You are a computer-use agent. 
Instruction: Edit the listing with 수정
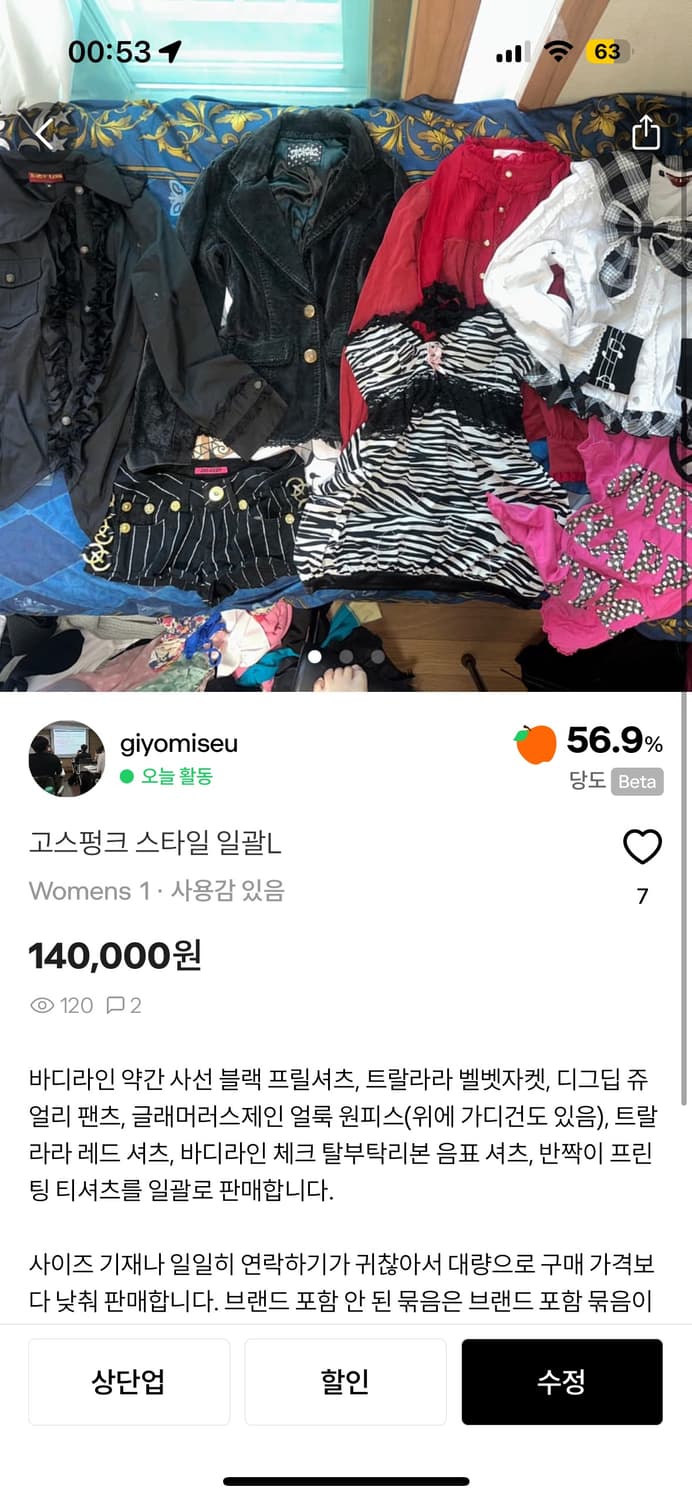pyautogui.click(x=561, y=1382)
